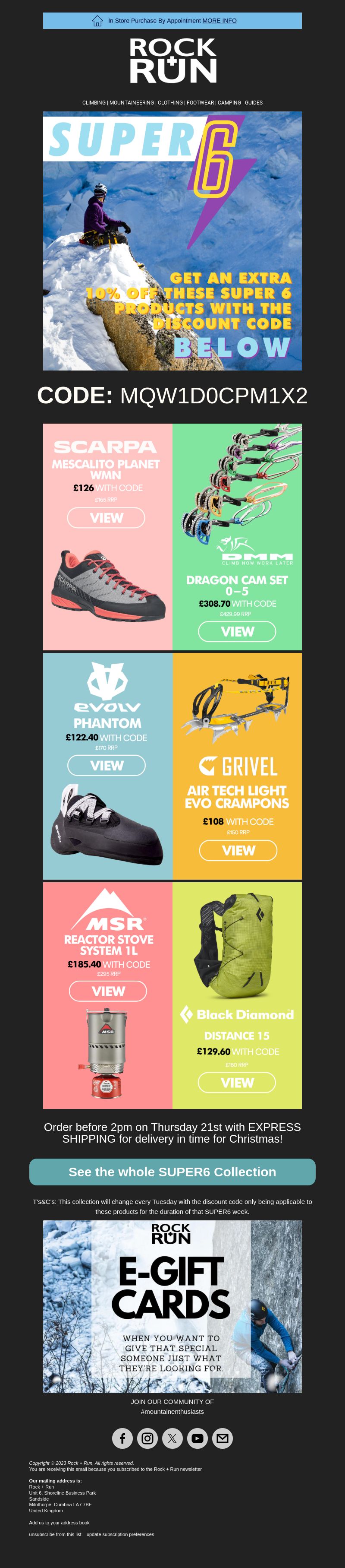
Task: View the MSR Reactor Stove System 1L
Action: pyautogui.click(x=107, y=991)
